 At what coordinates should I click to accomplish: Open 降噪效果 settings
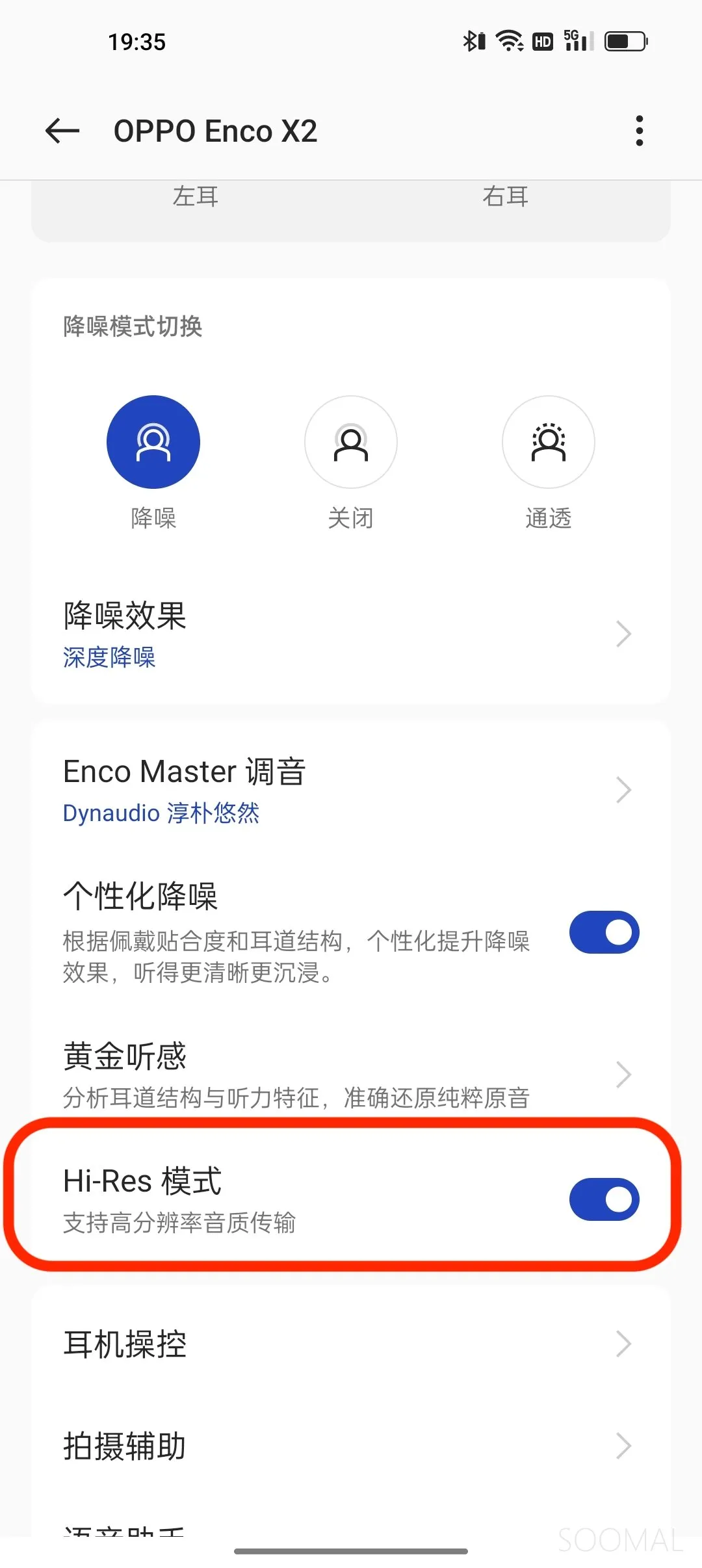[351, 634]
